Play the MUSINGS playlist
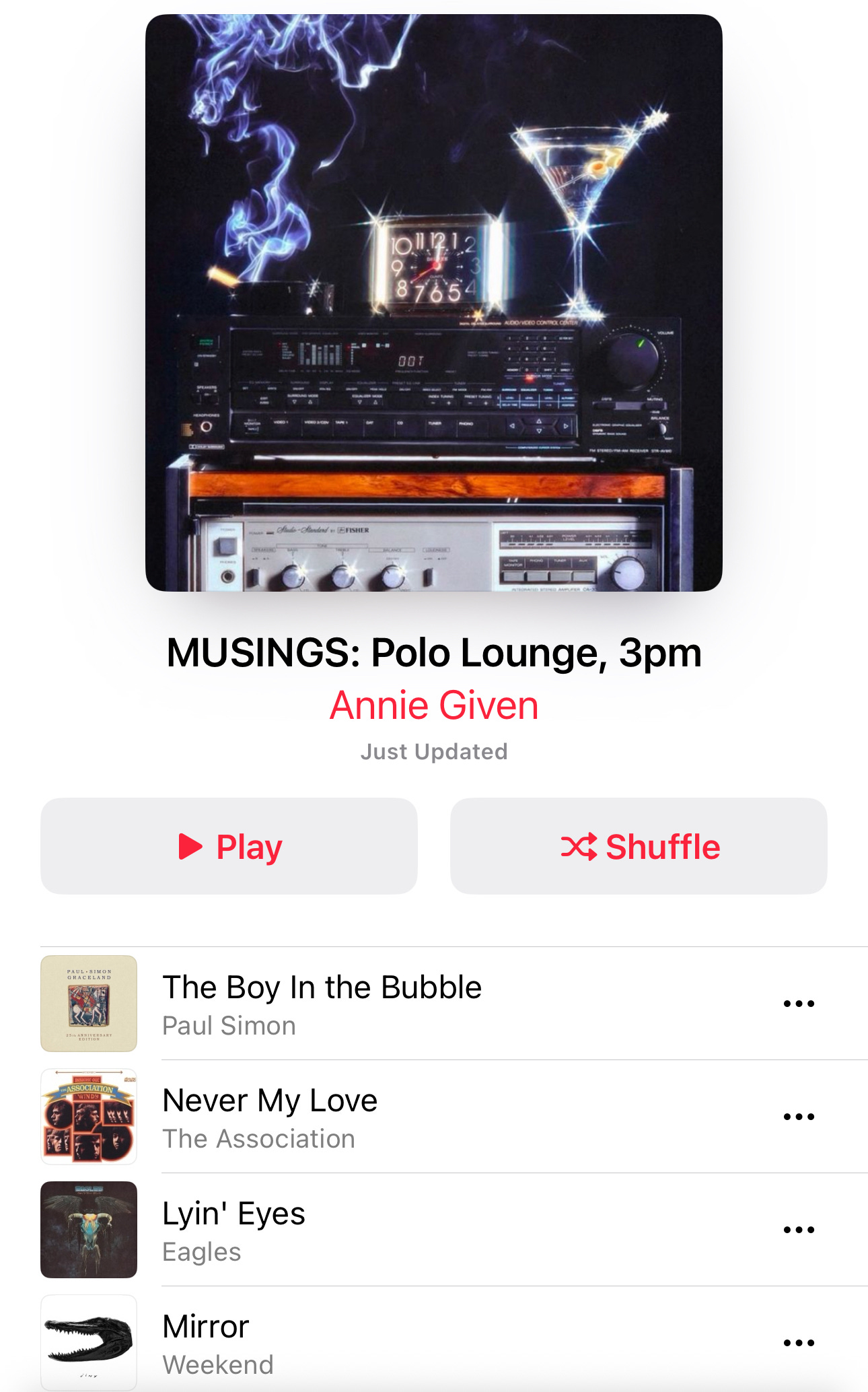Screen dimensions: 868x1392 tap(229, 846)
